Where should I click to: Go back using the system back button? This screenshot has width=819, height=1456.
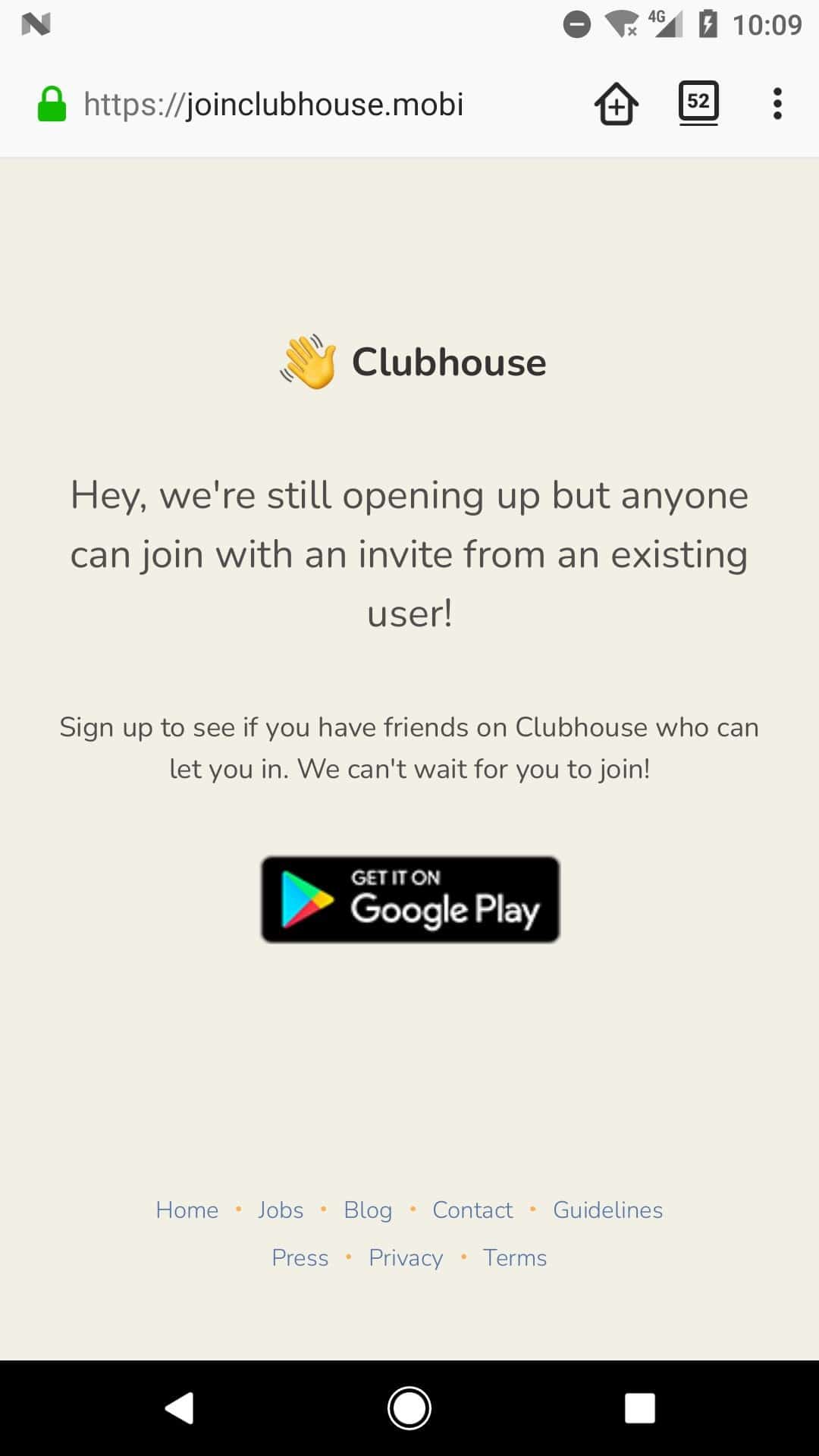[180, 1408]
